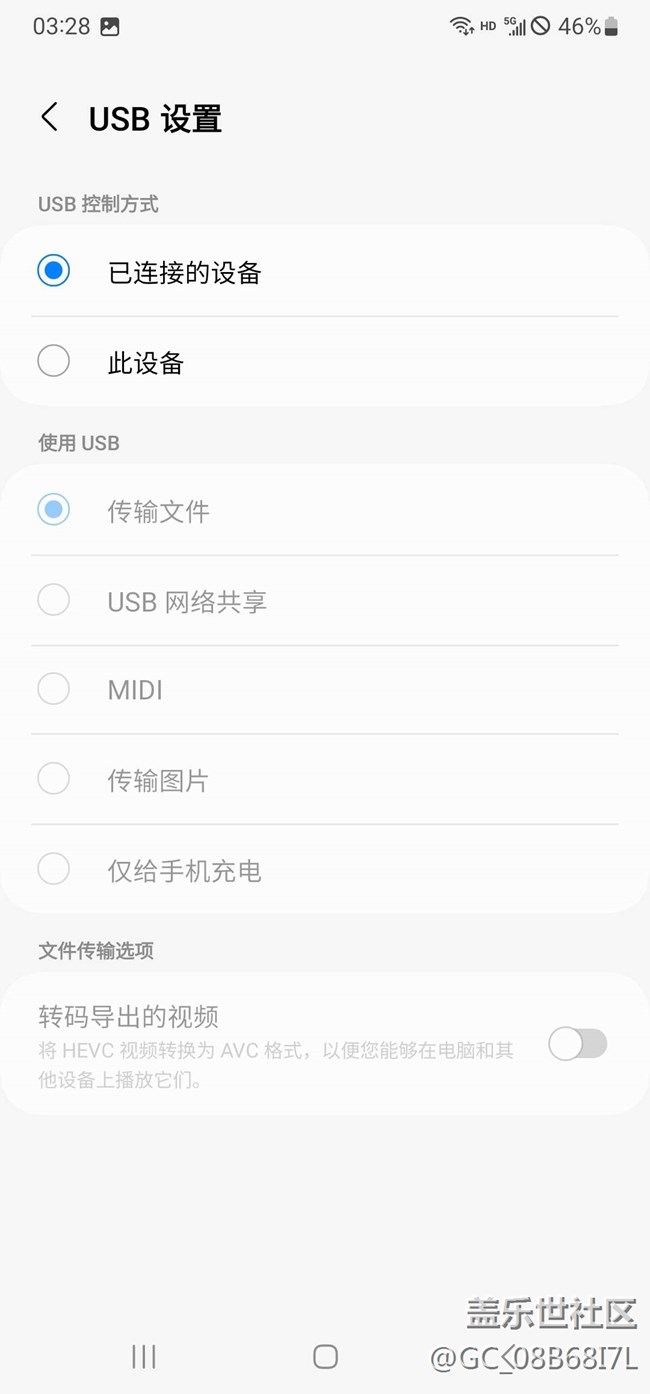The image size is (650, 1394).
Task: Select 传输文件 USB mode
Action: (325, 510)
